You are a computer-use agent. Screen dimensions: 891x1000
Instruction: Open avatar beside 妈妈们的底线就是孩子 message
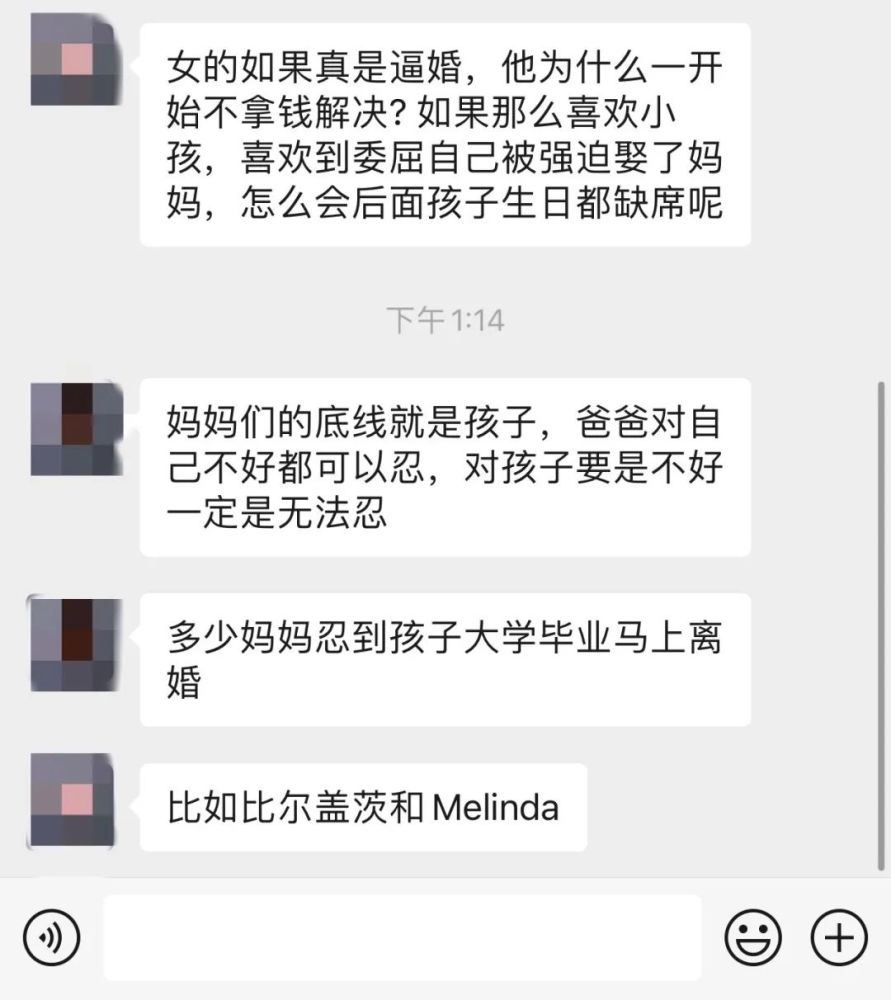(x=77, y=428)
